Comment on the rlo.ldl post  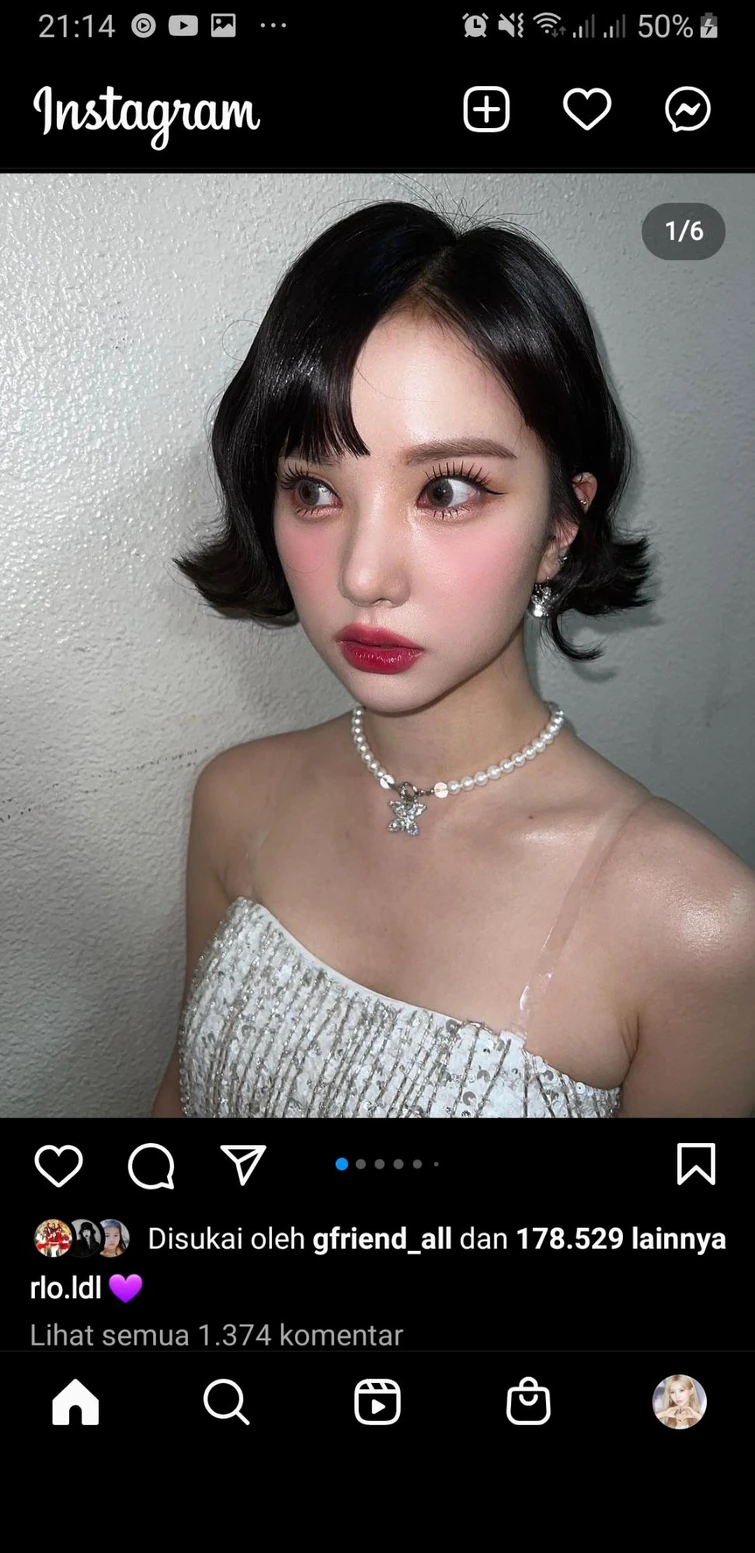click(x=151, y=1165)
